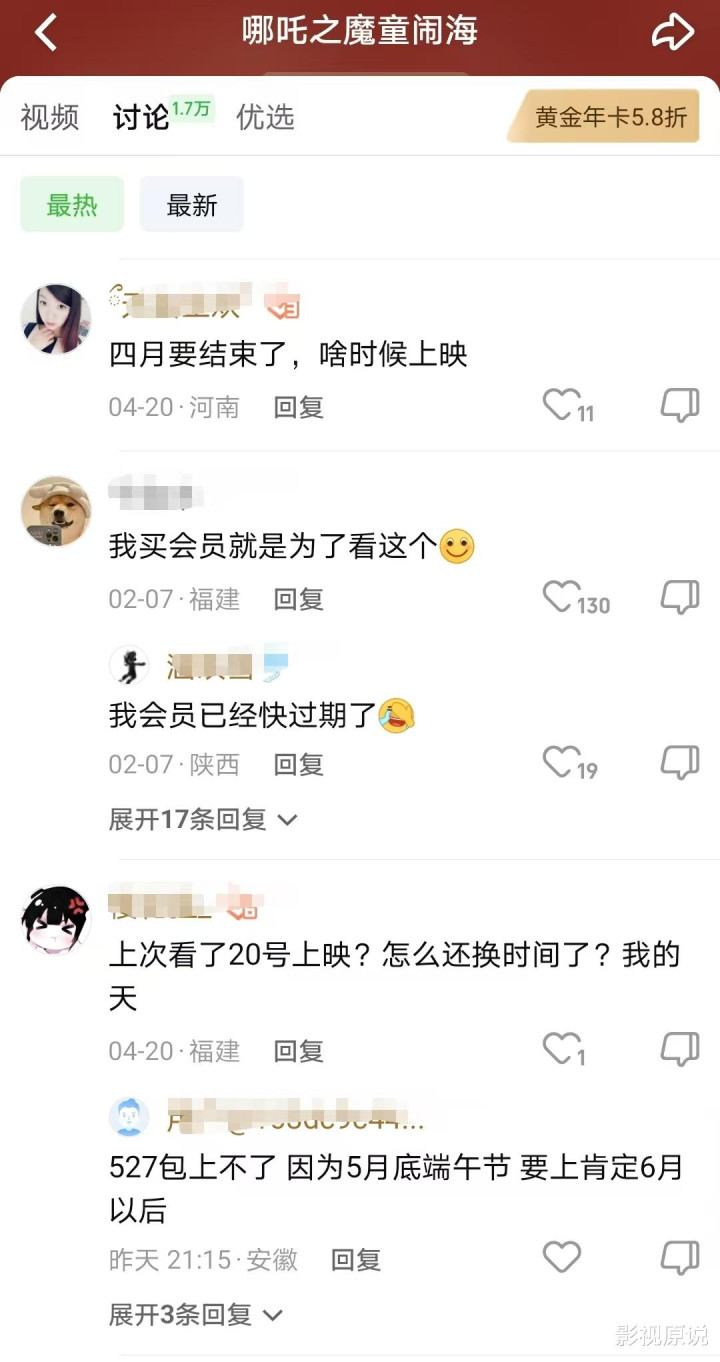Image resolution: width=720 pixels, height=1362 pixels.
Task: Switch to the 视频 tab
Action: click(49, 118)
